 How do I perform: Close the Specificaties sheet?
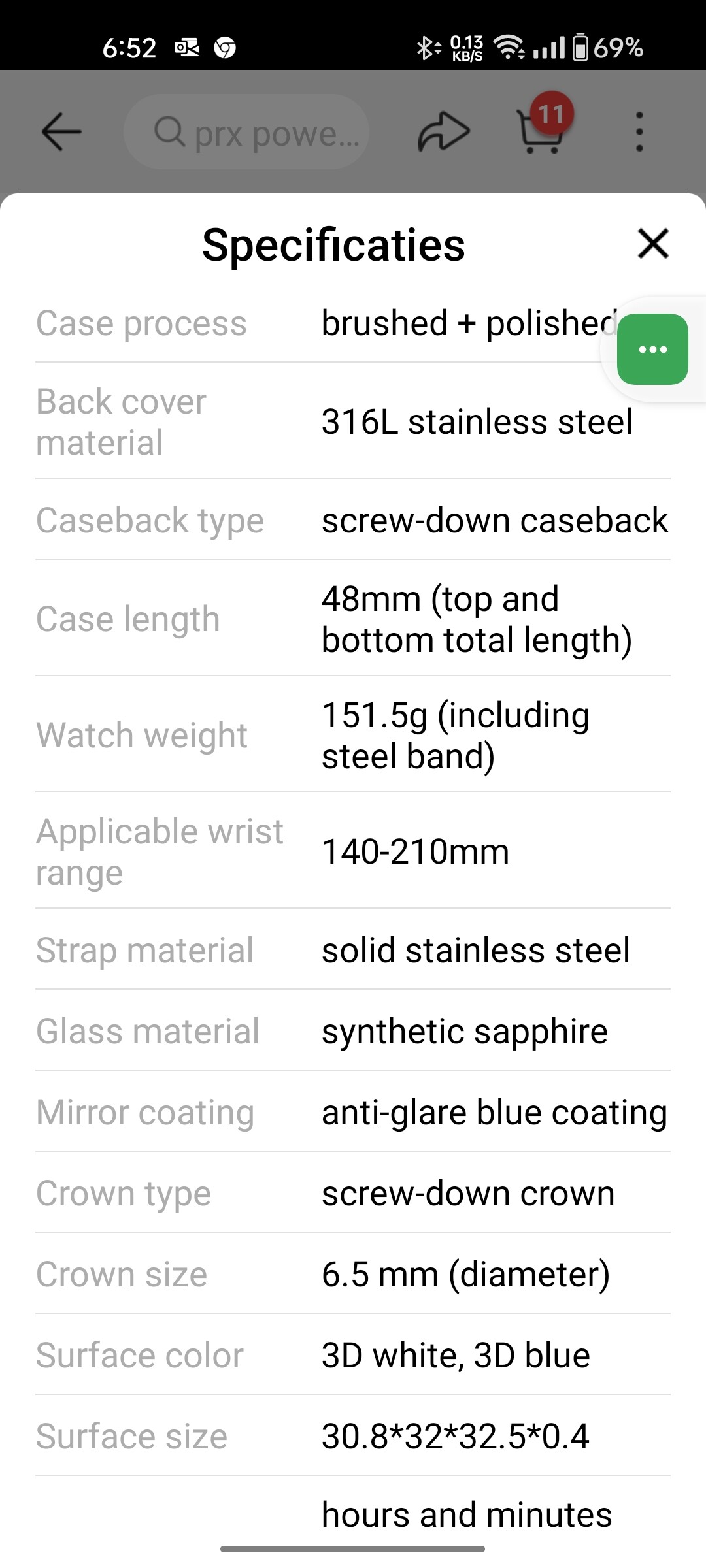click(x=653, y=244)
